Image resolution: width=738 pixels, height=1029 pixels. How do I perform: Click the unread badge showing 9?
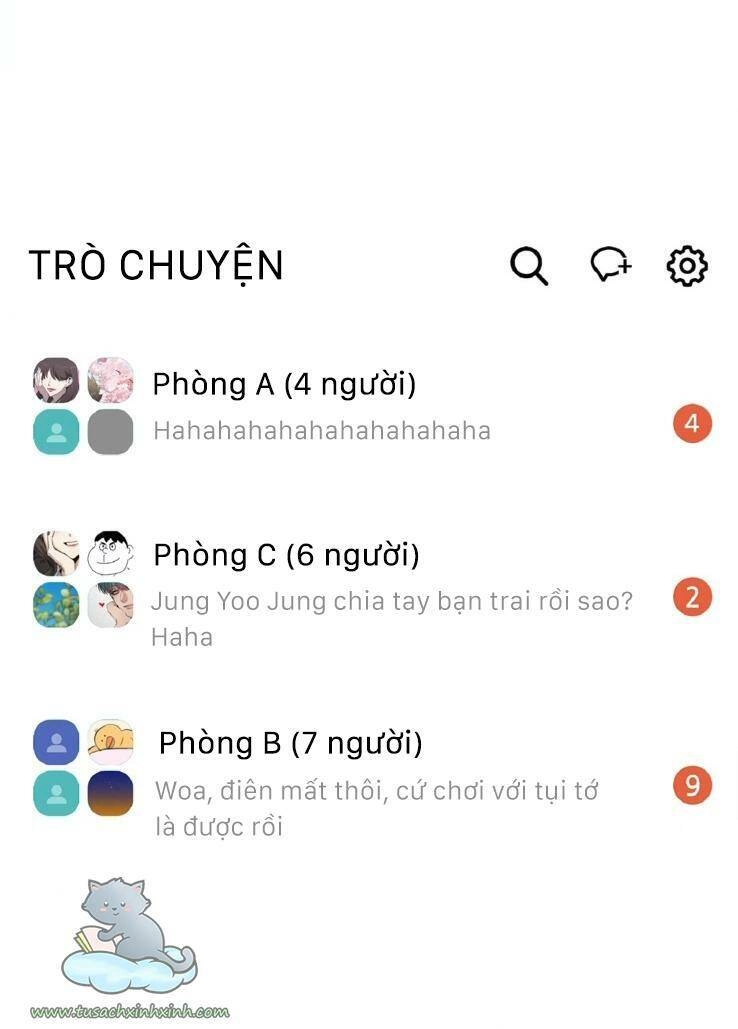pyautogui.click(x=691, y=787)
